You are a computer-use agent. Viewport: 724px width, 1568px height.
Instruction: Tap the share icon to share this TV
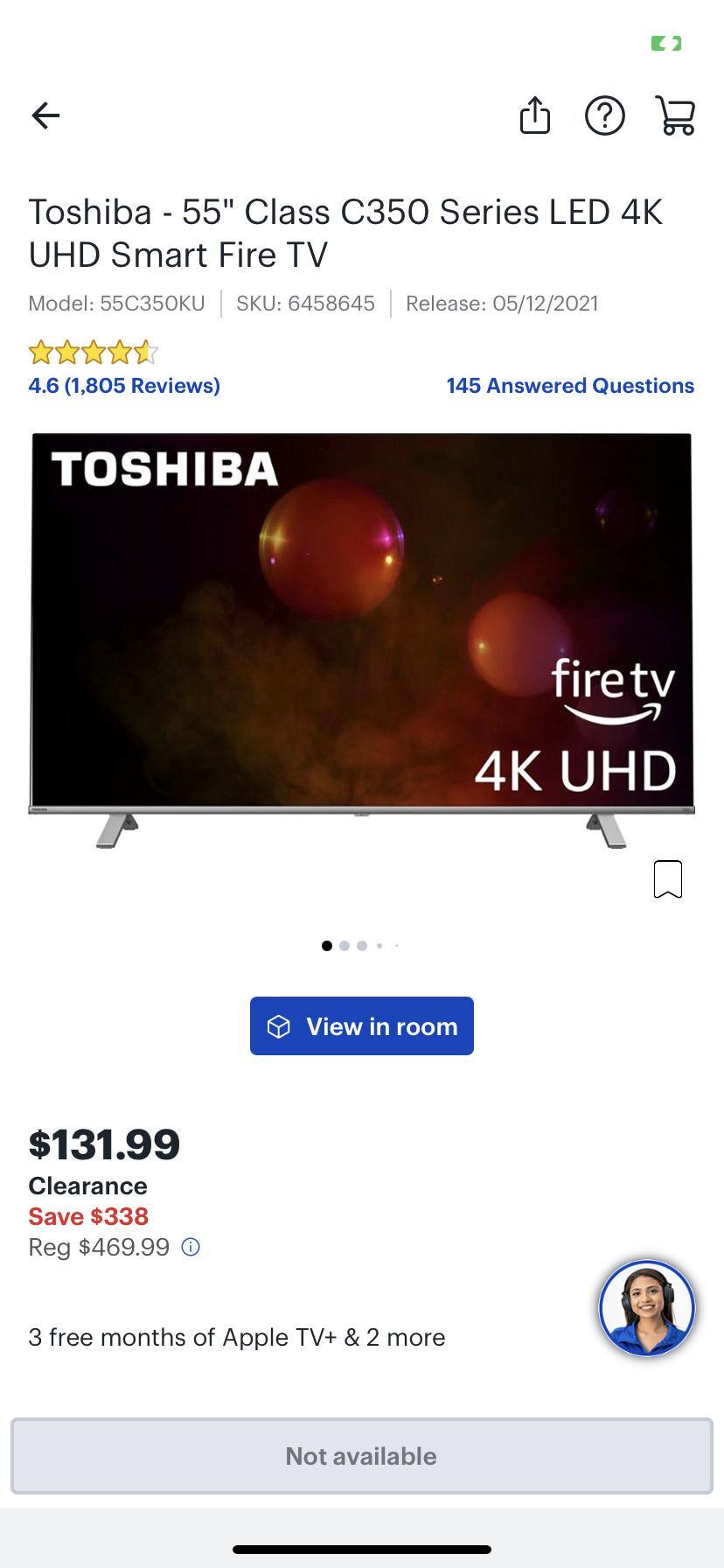pyautogui.click(x=534, y=115)
